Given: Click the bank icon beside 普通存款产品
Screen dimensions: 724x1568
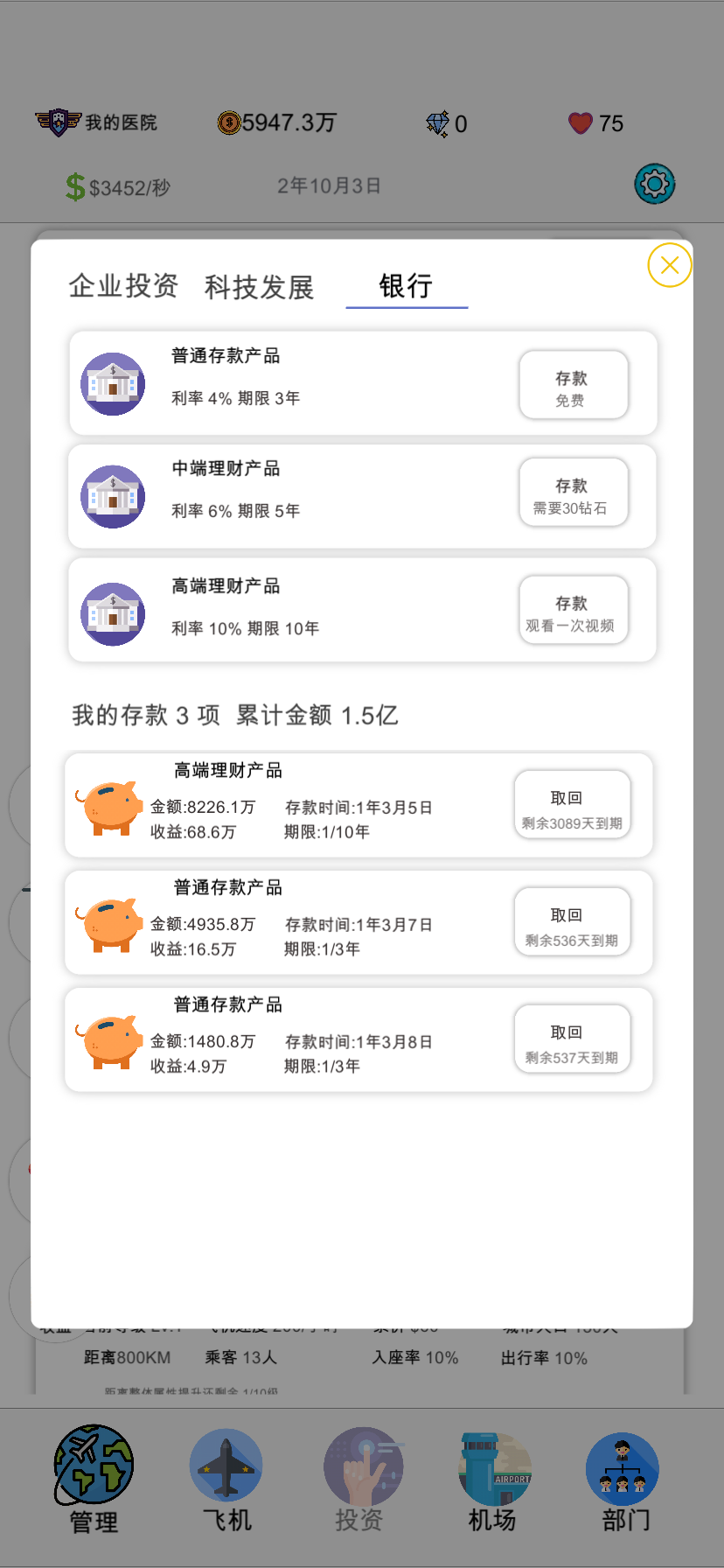Looking at the screenshot, I should 112,383.
